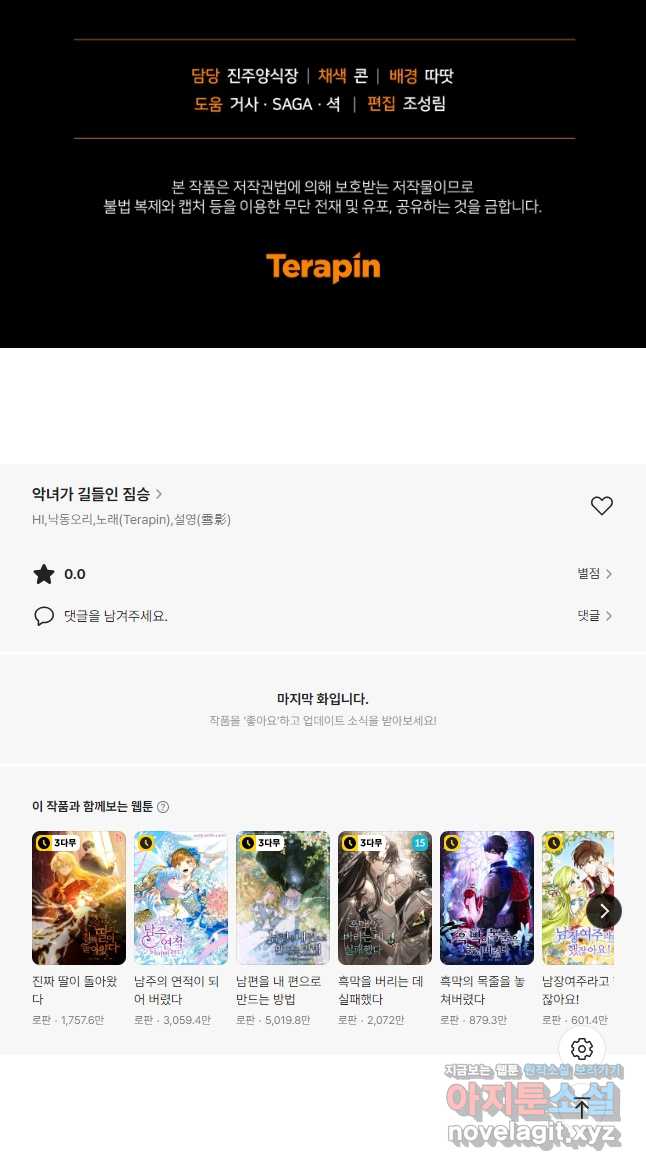The width and height of the screenshot is (646, 1171).
Task: Open the webtoon 남편을 내 편으로 만드는 방법
Action: click(x=283, y=898)
